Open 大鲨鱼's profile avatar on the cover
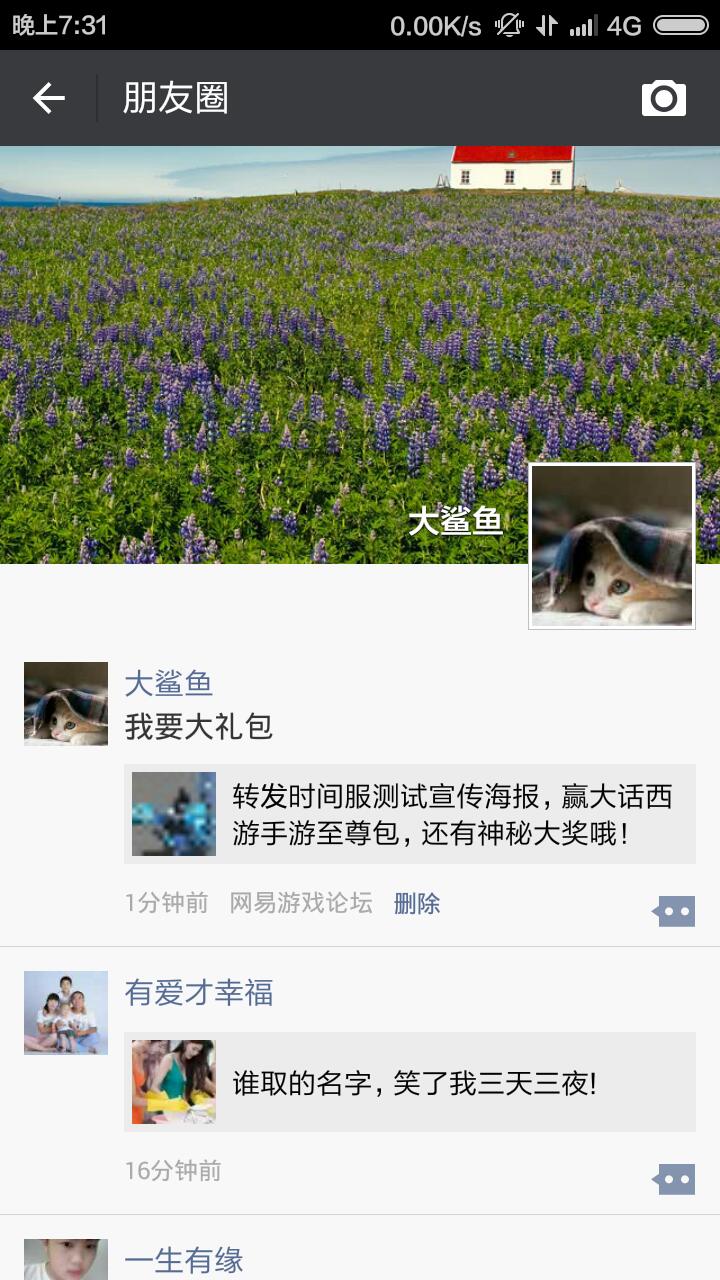 click(x=612, y=546)
